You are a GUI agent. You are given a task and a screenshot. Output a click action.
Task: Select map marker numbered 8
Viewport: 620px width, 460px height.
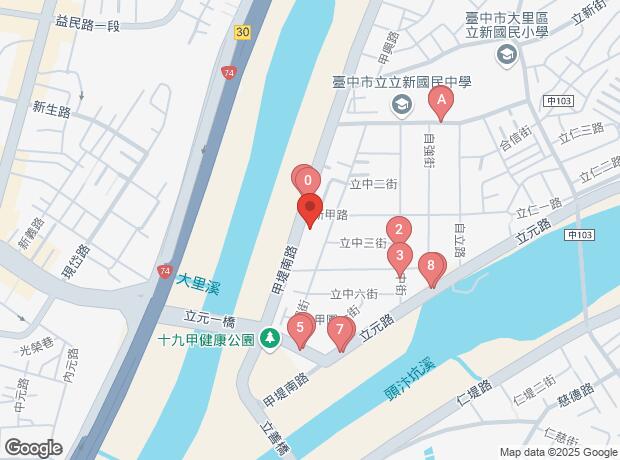tap(431, 266)
